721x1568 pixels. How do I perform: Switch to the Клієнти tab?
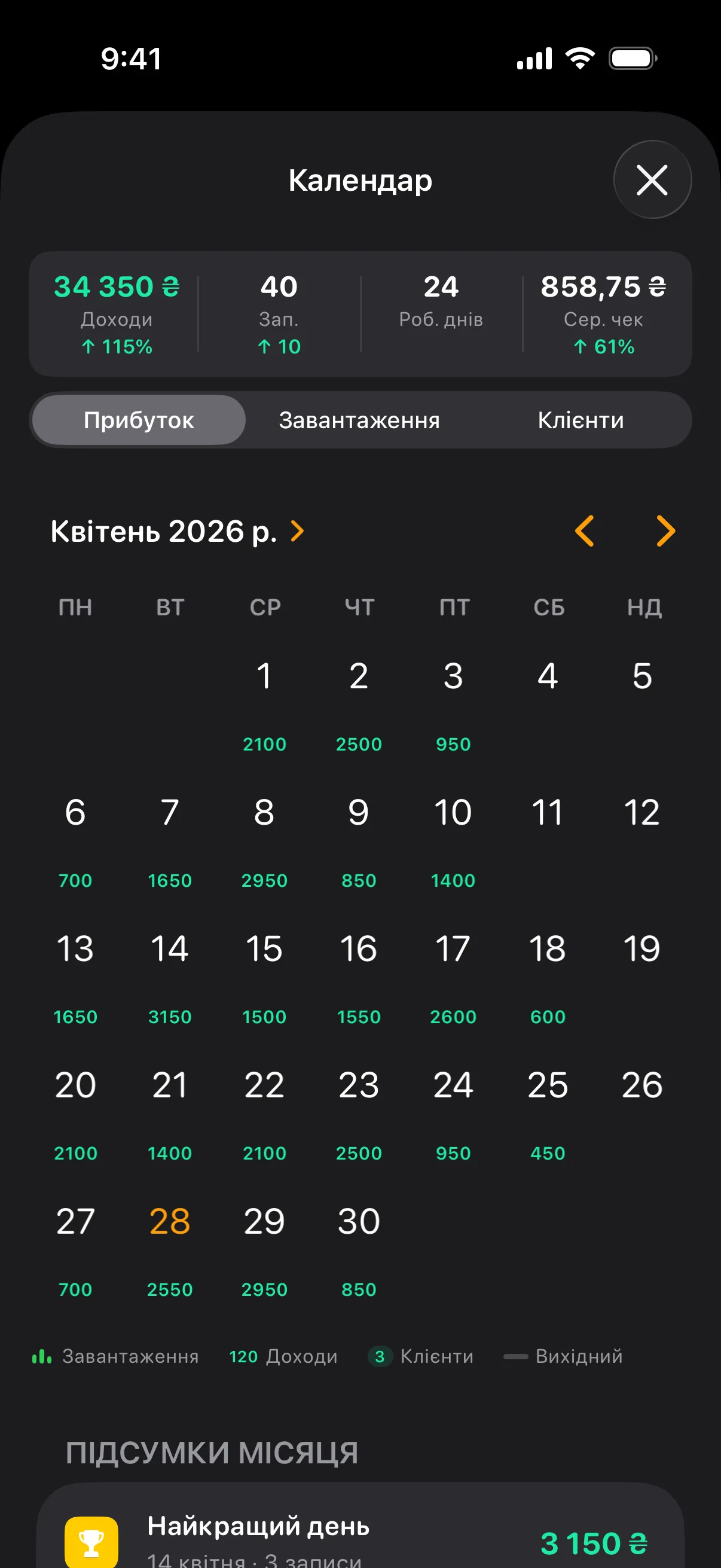coord(581,420)
